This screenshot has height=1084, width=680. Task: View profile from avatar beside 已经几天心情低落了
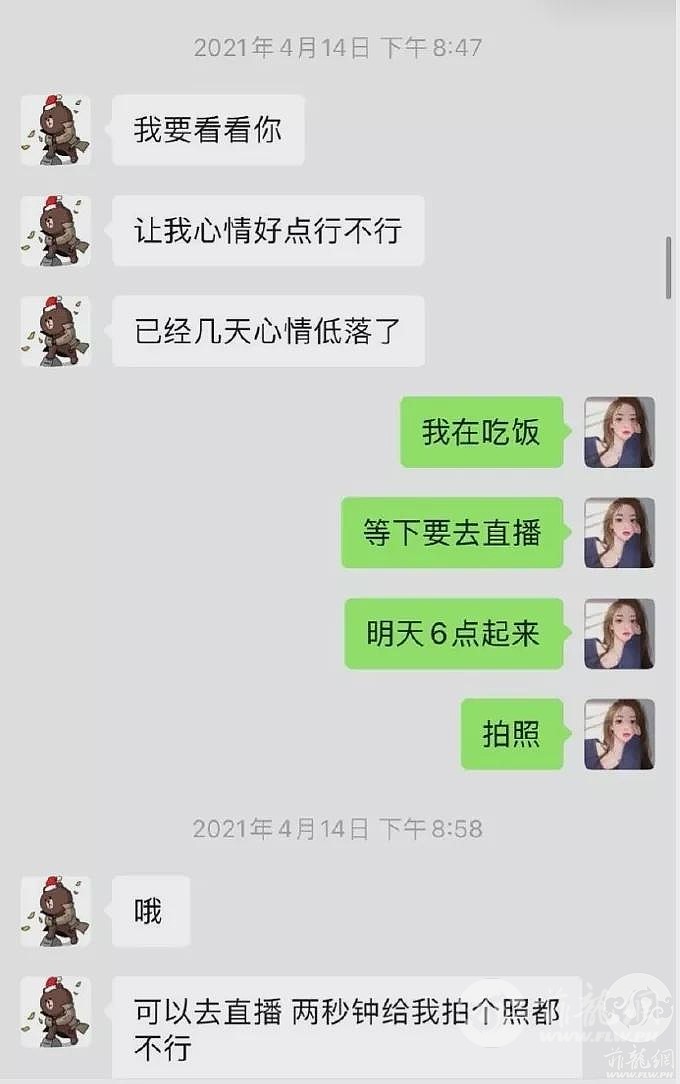(56, 331)
